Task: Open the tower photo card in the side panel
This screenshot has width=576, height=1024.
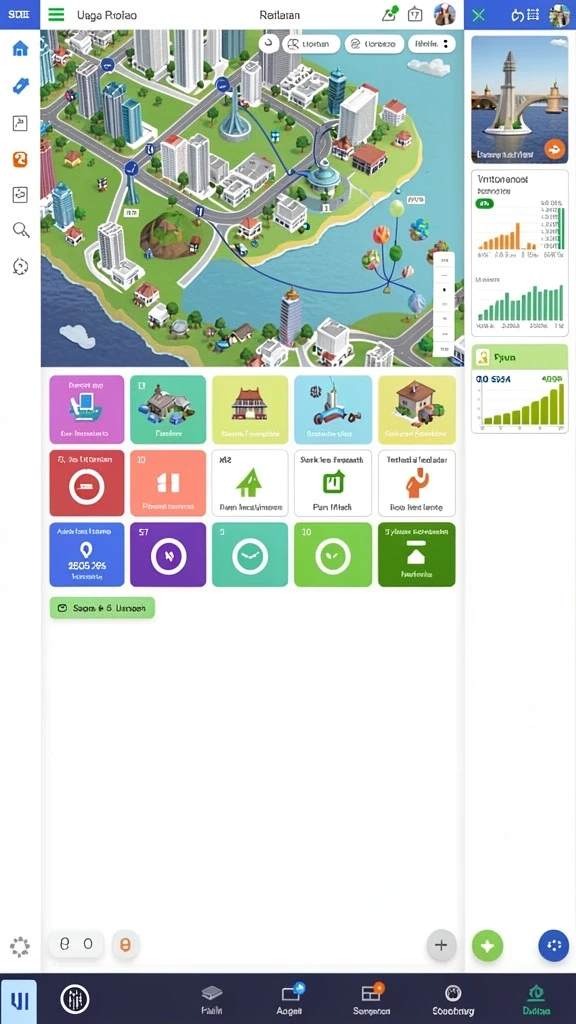Action: point(519,99)
